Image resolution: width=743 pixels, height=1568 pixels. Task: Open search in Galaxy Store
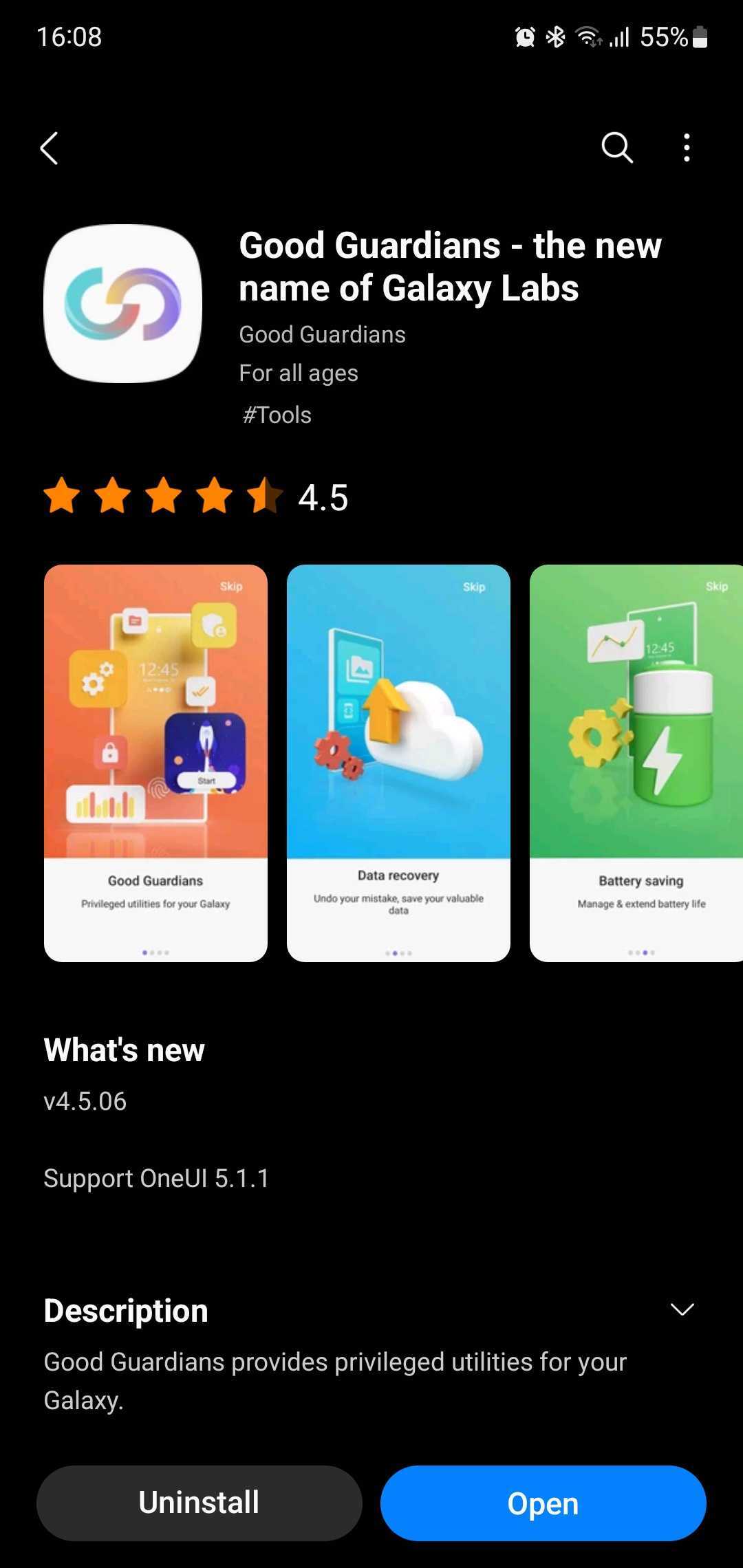(x=616, y=148)
